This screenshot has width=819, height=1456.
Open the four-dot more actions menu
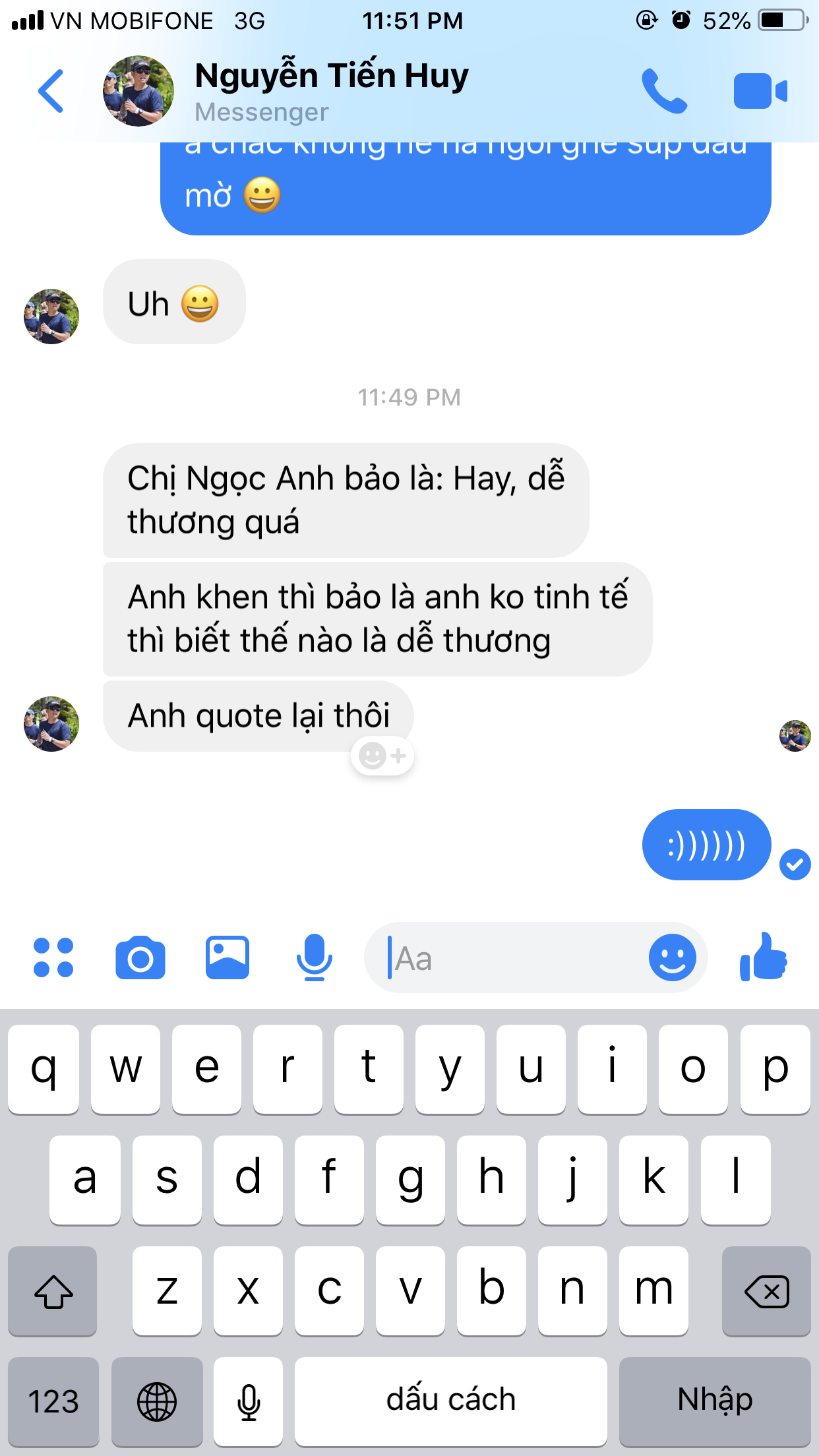pos(53,957)
